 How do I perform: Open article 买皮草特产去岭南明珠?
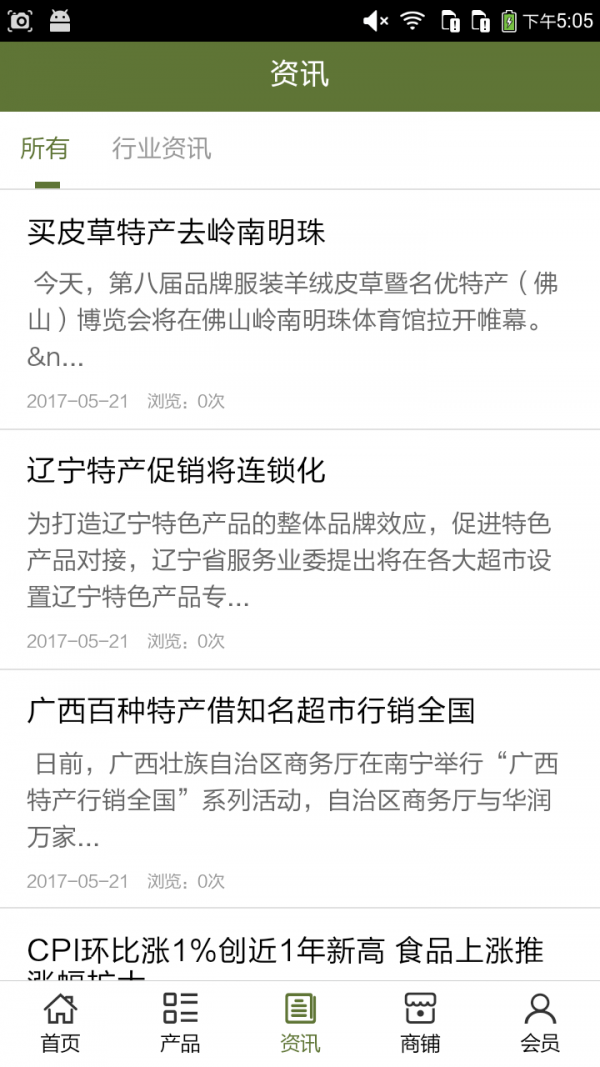click(x=176, y=233)
